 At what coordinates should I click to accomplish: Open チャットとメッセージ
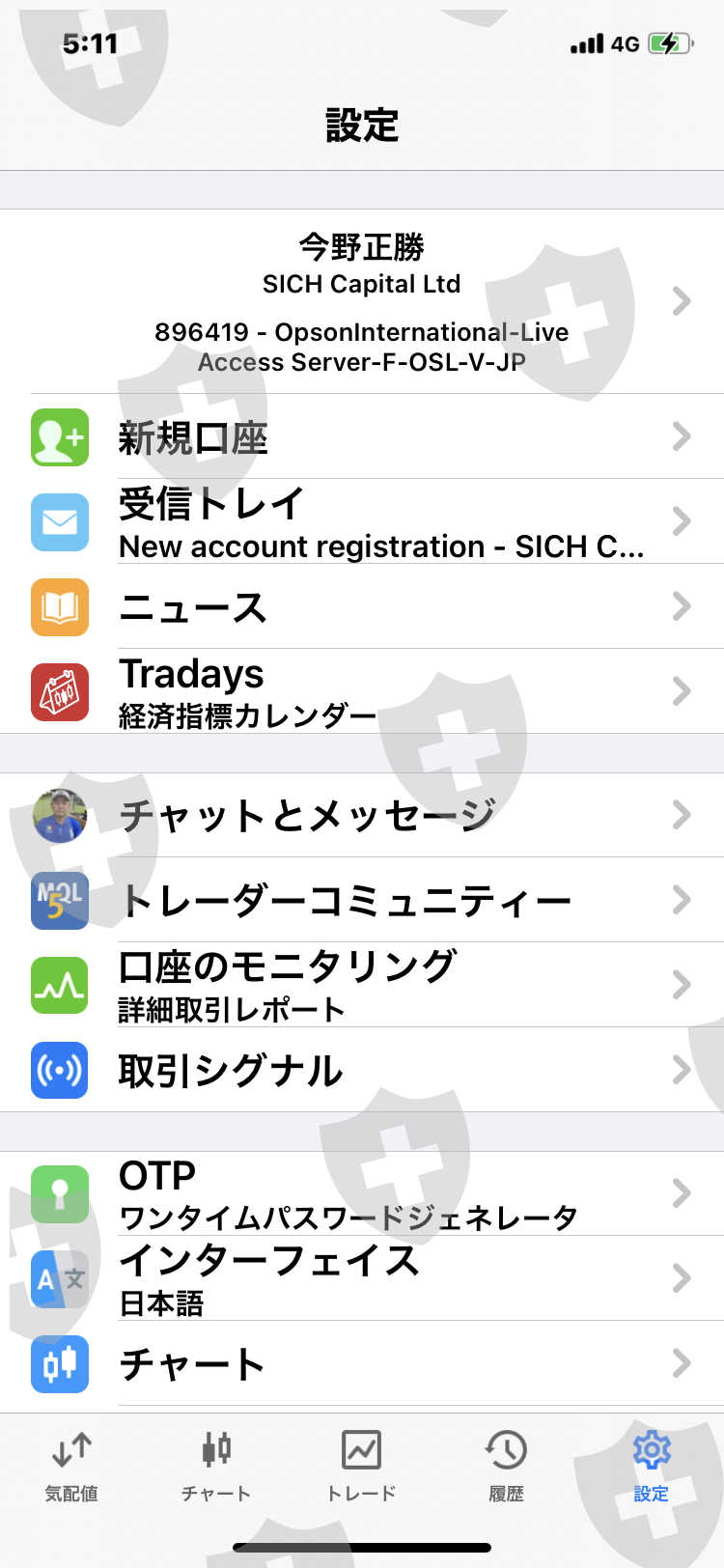tap(362, 815)
